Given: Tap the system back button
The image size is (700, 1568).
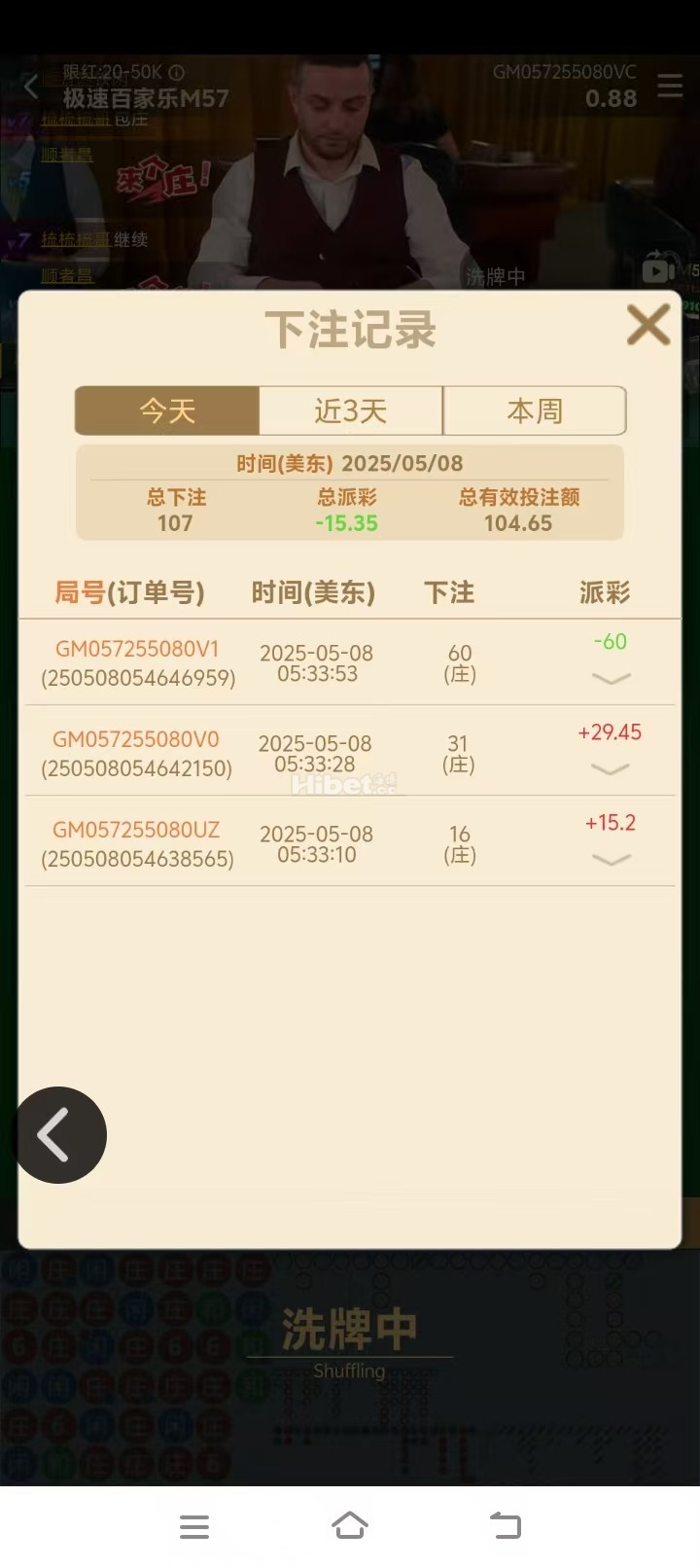Looking at the screenshot, I should pyautogui.click(x=505, y=1525).
